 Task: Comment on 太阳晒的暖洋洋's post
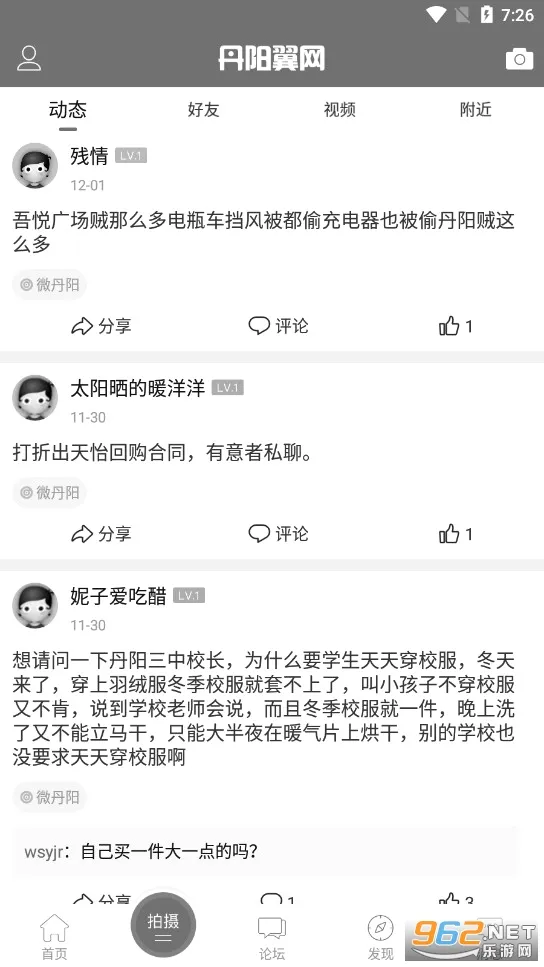tap(278, 533)
